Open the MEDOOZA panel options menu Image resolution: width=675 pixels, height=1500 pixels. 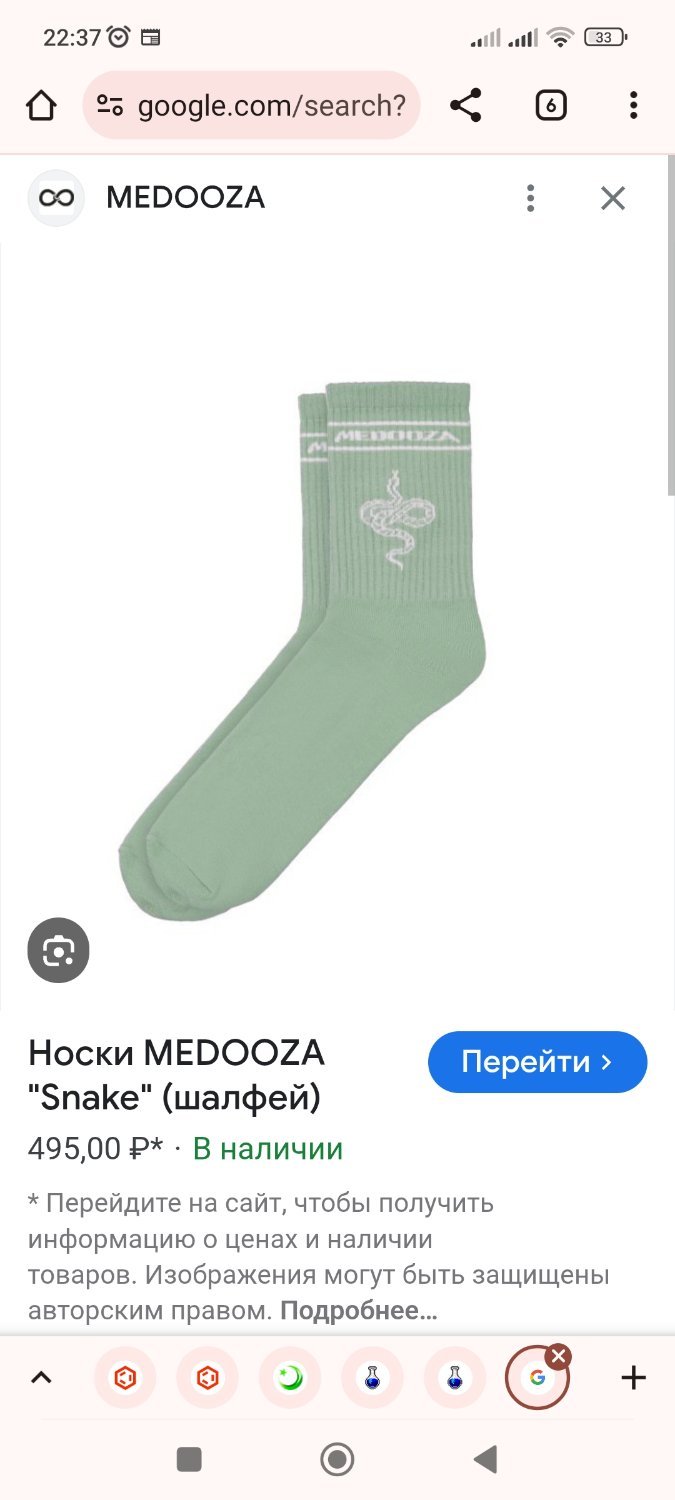531,198
